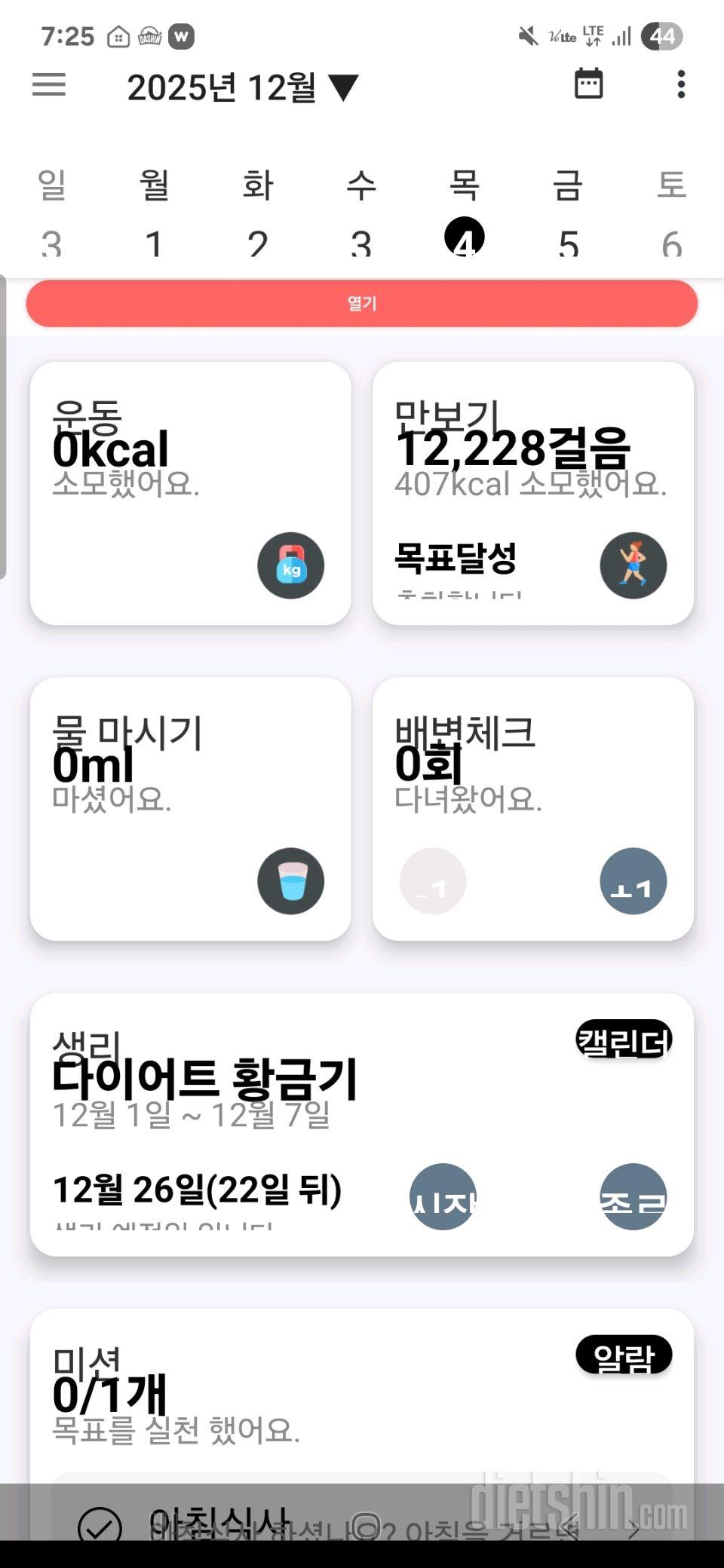Select Saturday the 6th in week strip
This screenshot has height=1568, width=724.
[670, 242]
